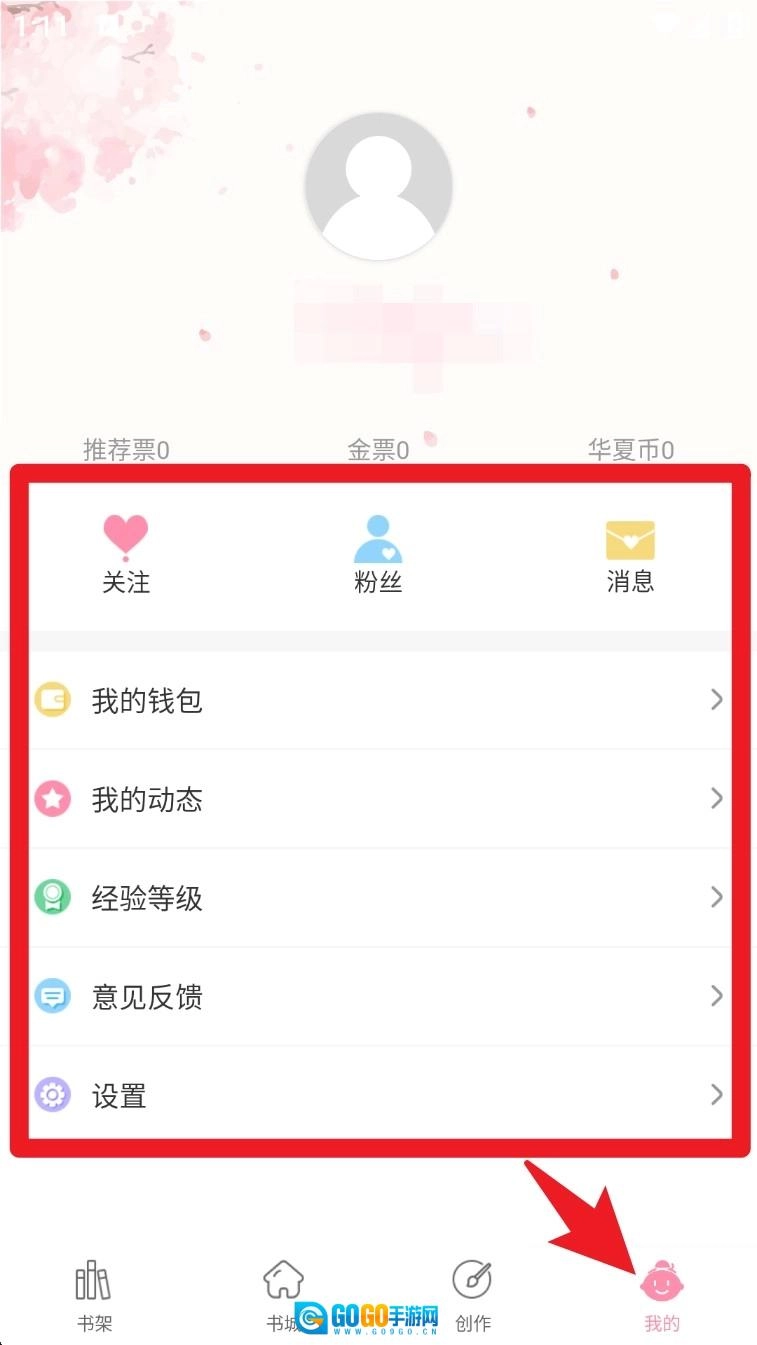Open 我的钱包 wallet row
This screenshot has width=757, height=1345.
click(378, 700)
